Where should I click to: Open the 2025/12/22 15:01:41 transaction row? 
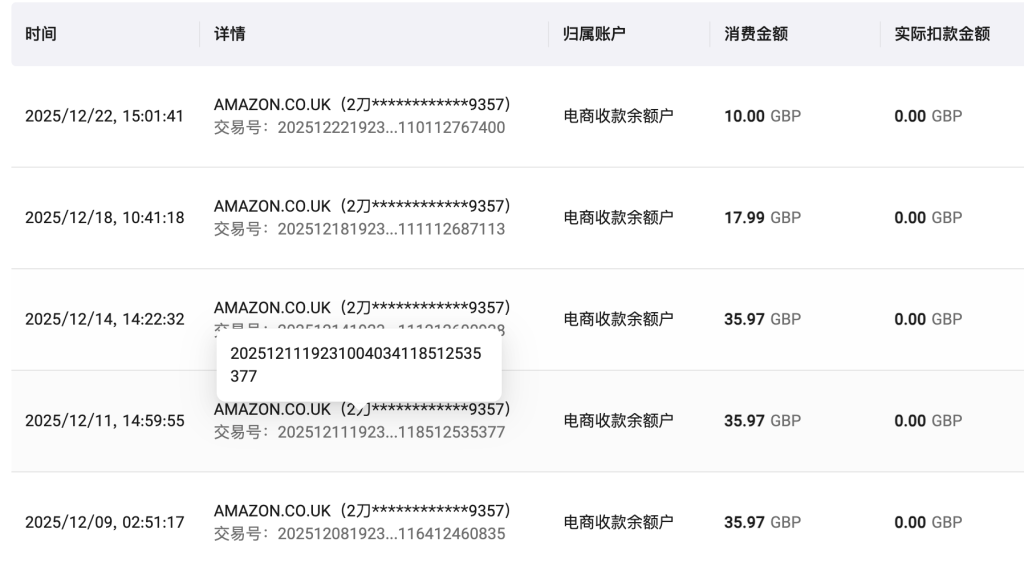coord(361,117)
